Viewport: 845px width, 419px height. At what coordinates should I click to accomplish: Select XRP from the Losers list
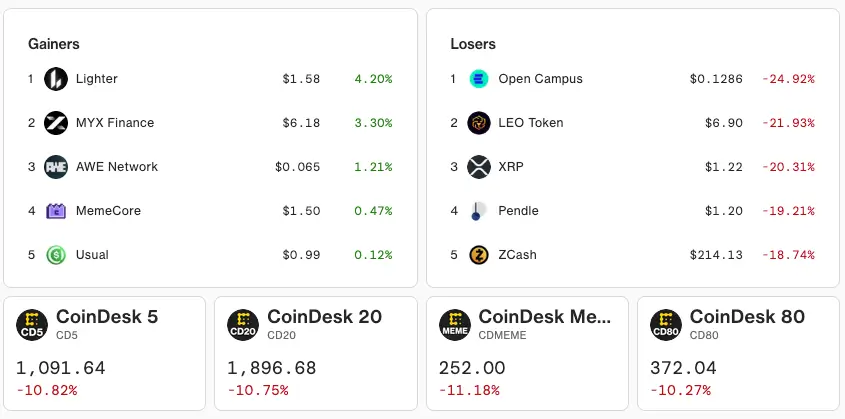point(512,167)
